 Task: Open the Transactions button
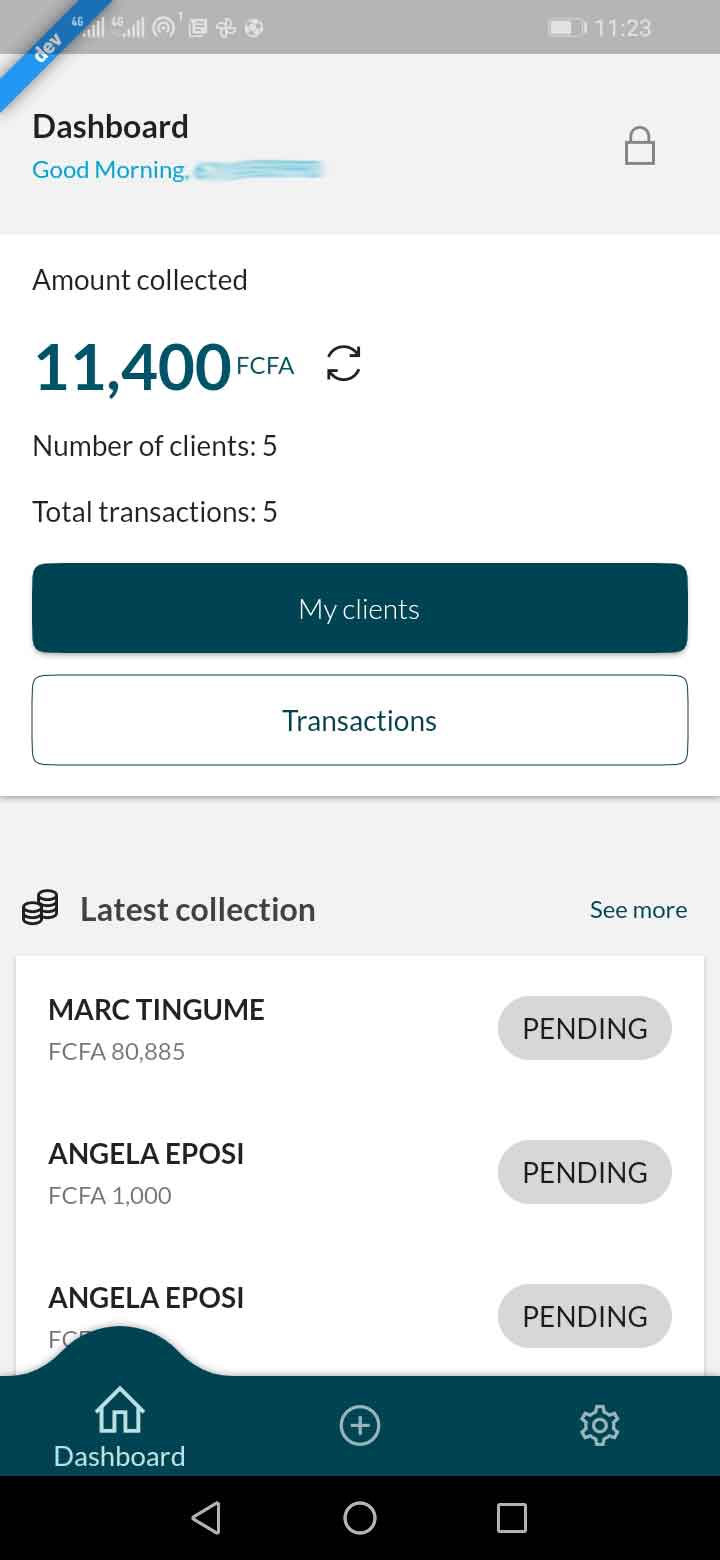point(360,720)
